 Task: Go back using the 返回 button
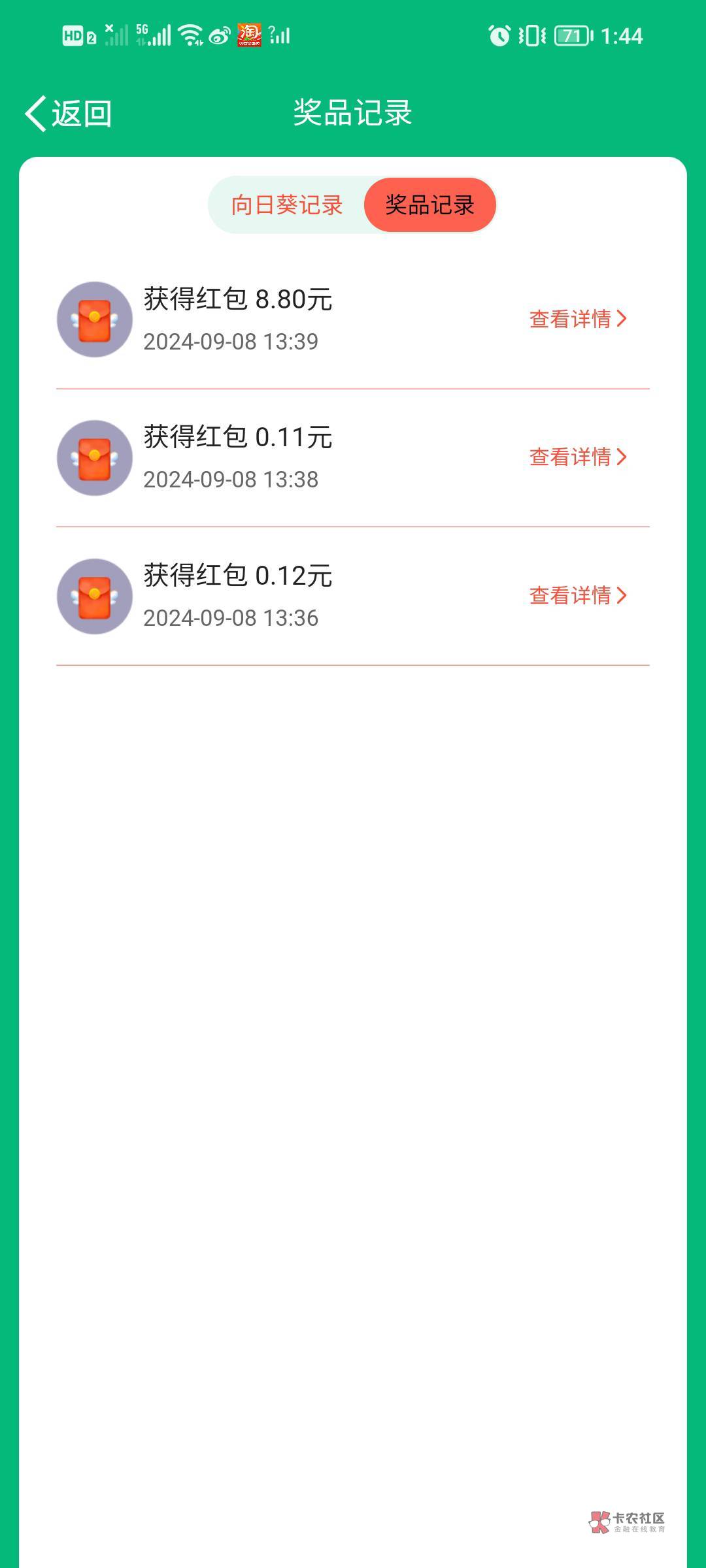pos(69,114)
